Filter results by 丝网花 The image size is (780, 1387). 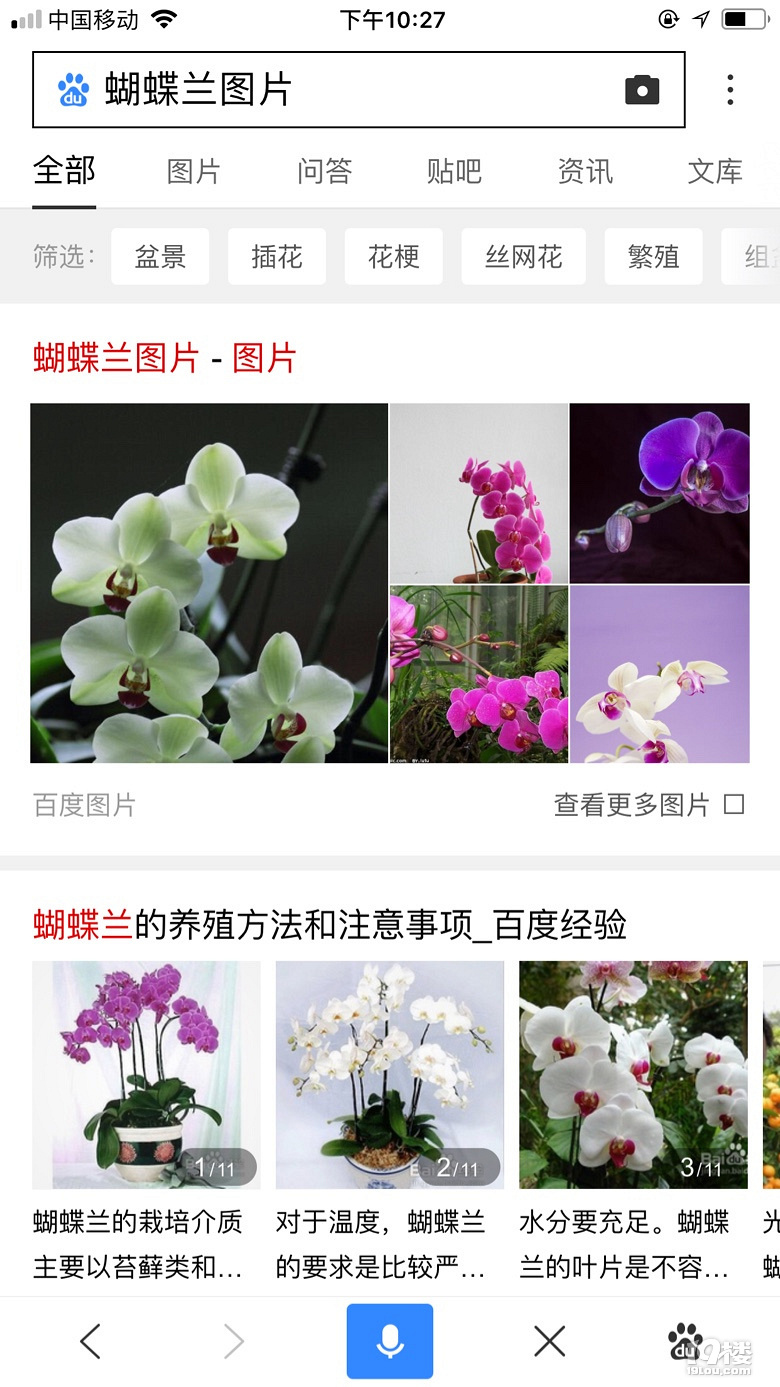coord(524,257)
